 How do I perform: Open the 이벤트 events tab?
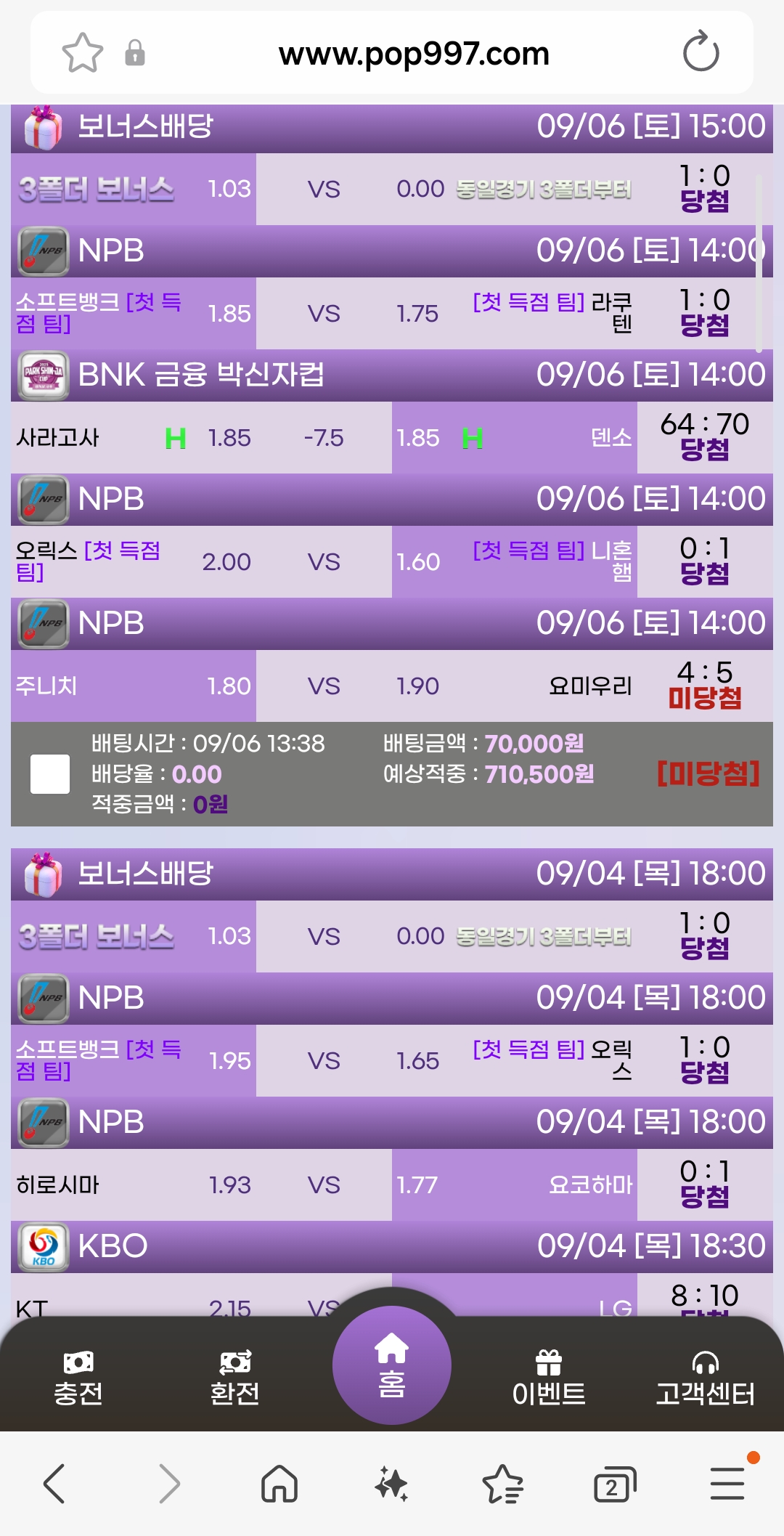tap(549, 1378)
